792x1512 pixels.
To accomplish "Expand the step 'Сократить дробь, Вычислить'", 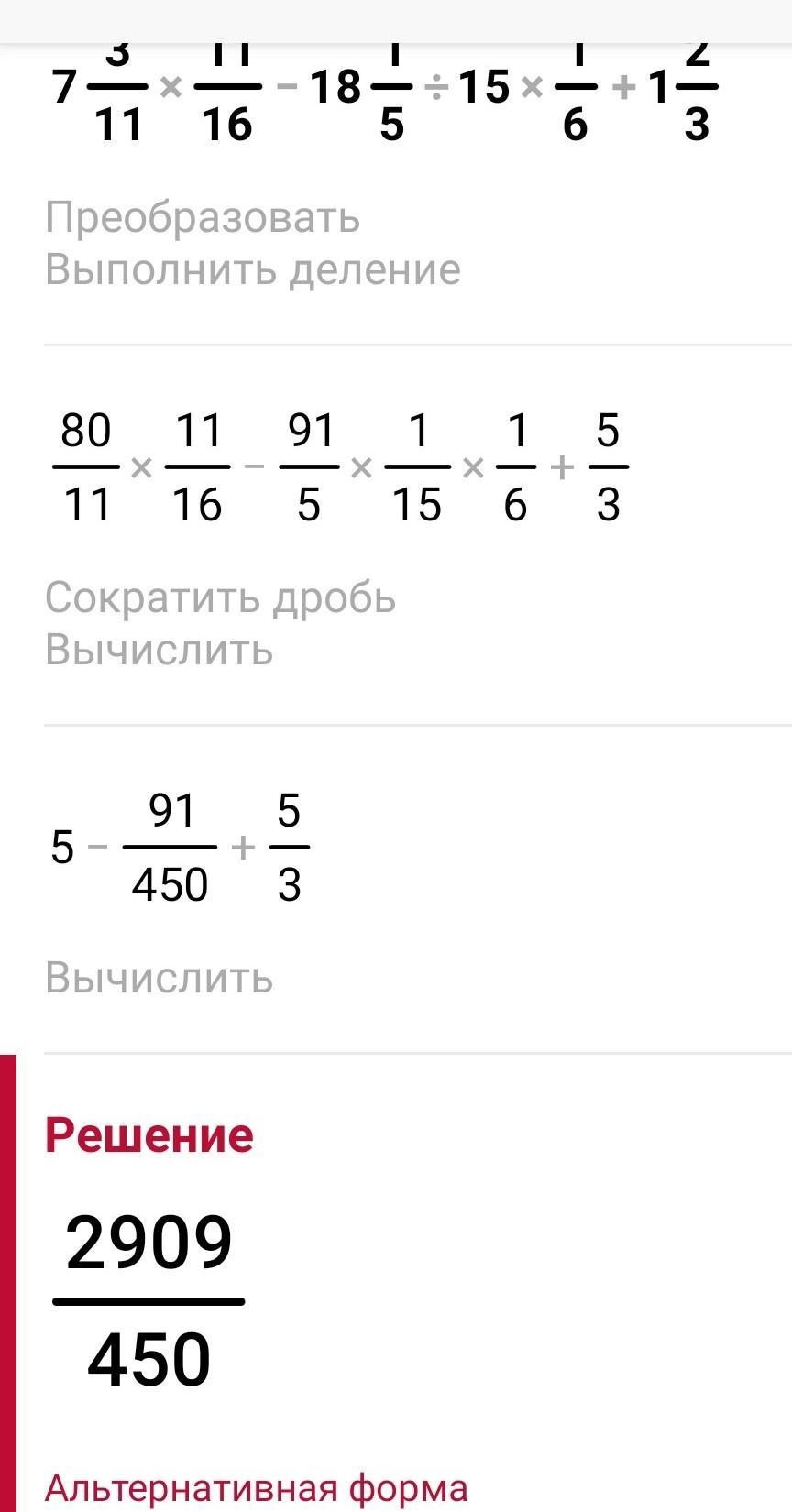I will 220,624.
